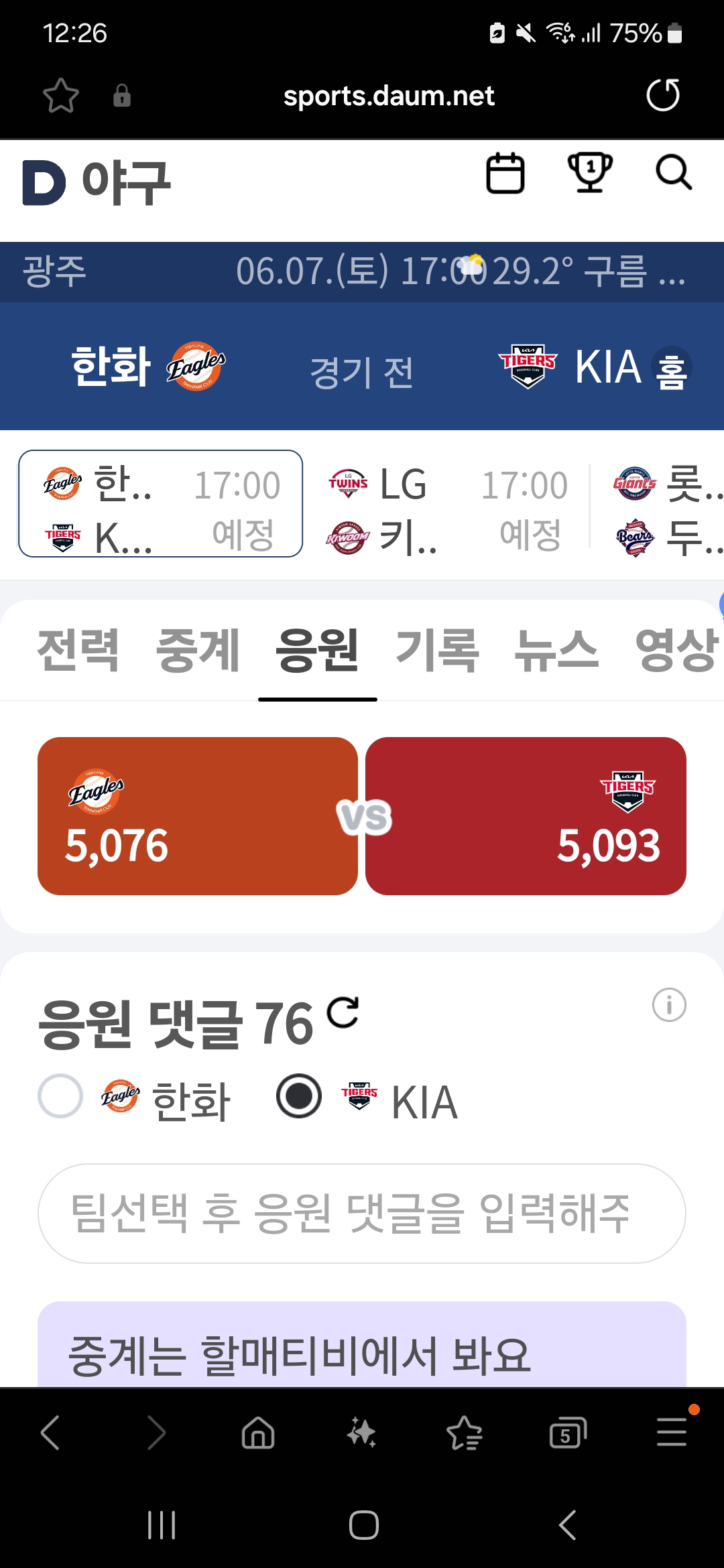Refresh the 응원 댓글 comments

click(343, 1012)
